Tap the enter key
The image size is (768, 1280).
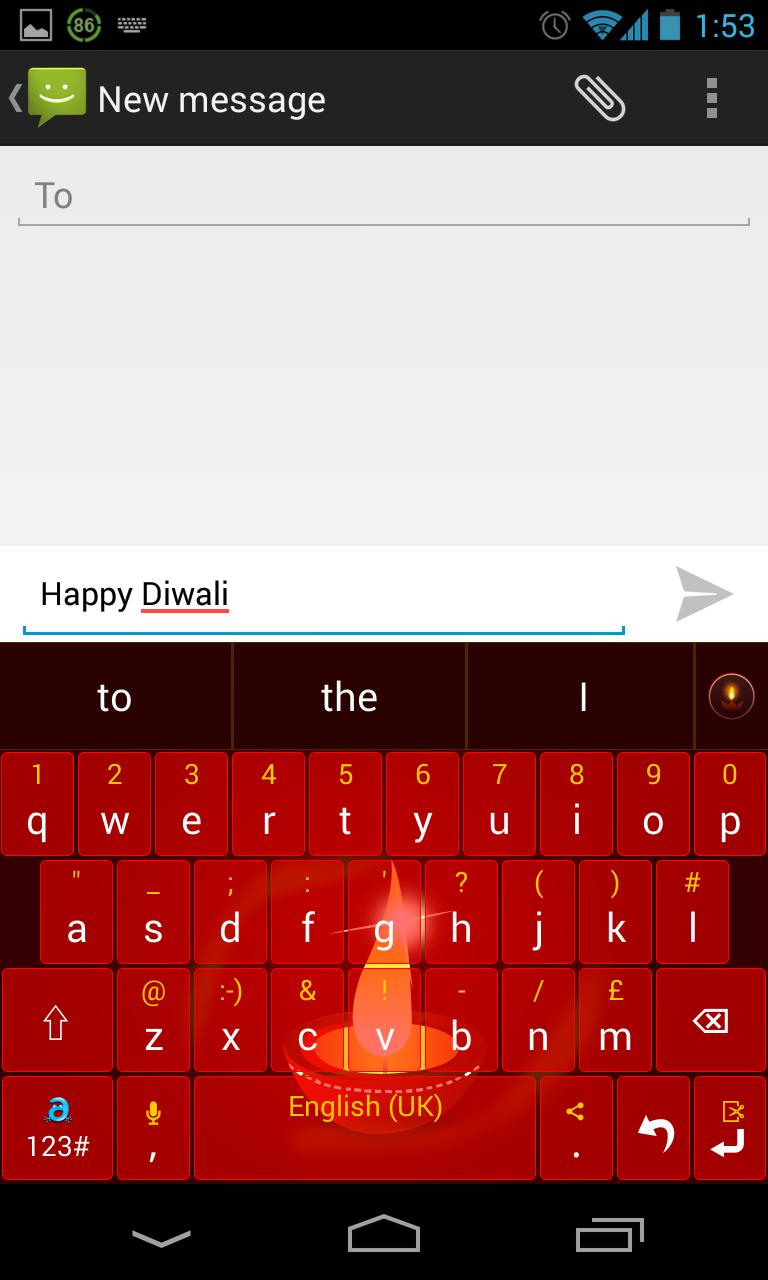(x=730, y=1128)
